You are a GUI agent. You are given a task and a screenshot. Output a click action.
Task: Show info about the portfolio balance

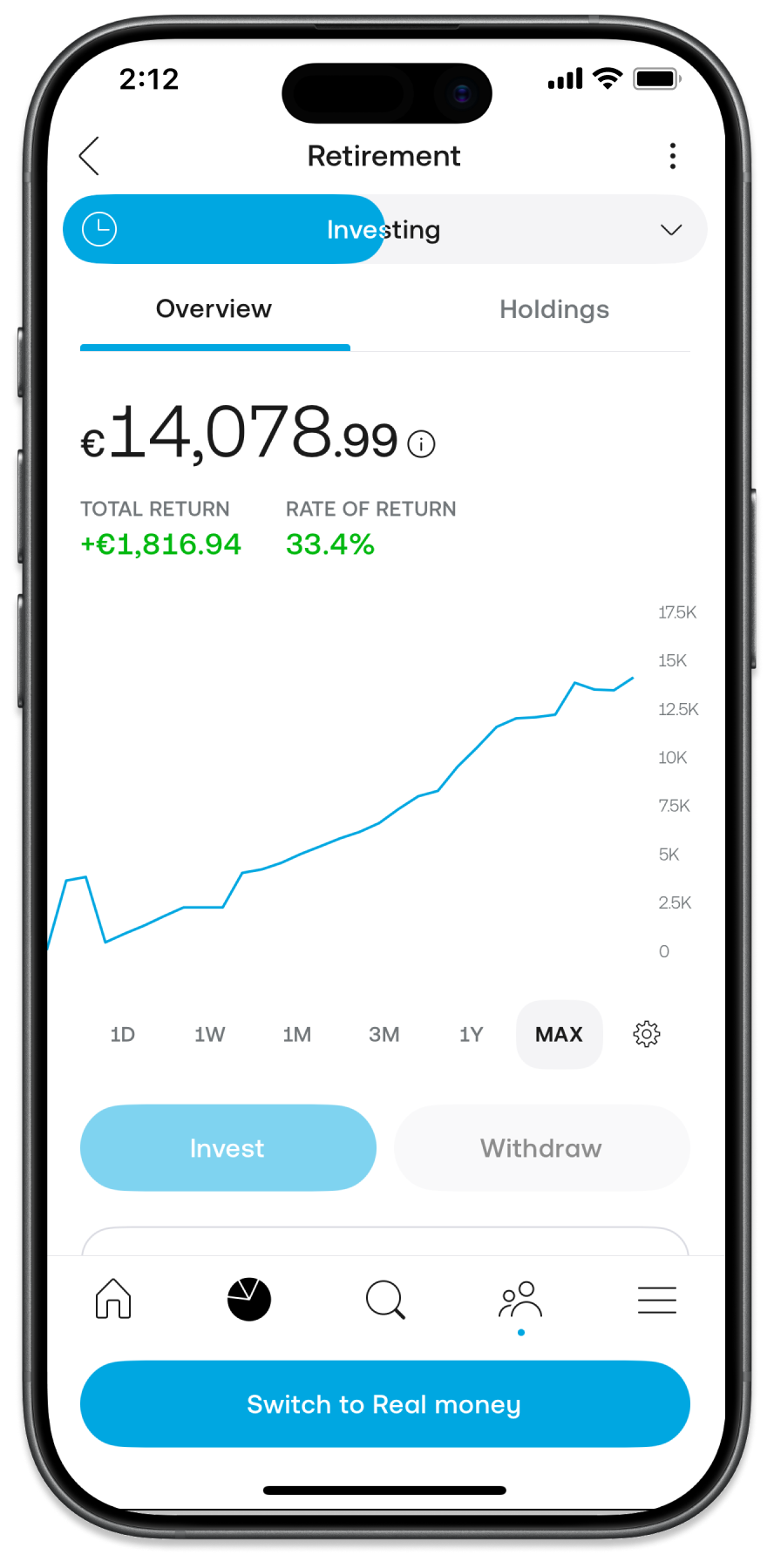tap(422, 444)
